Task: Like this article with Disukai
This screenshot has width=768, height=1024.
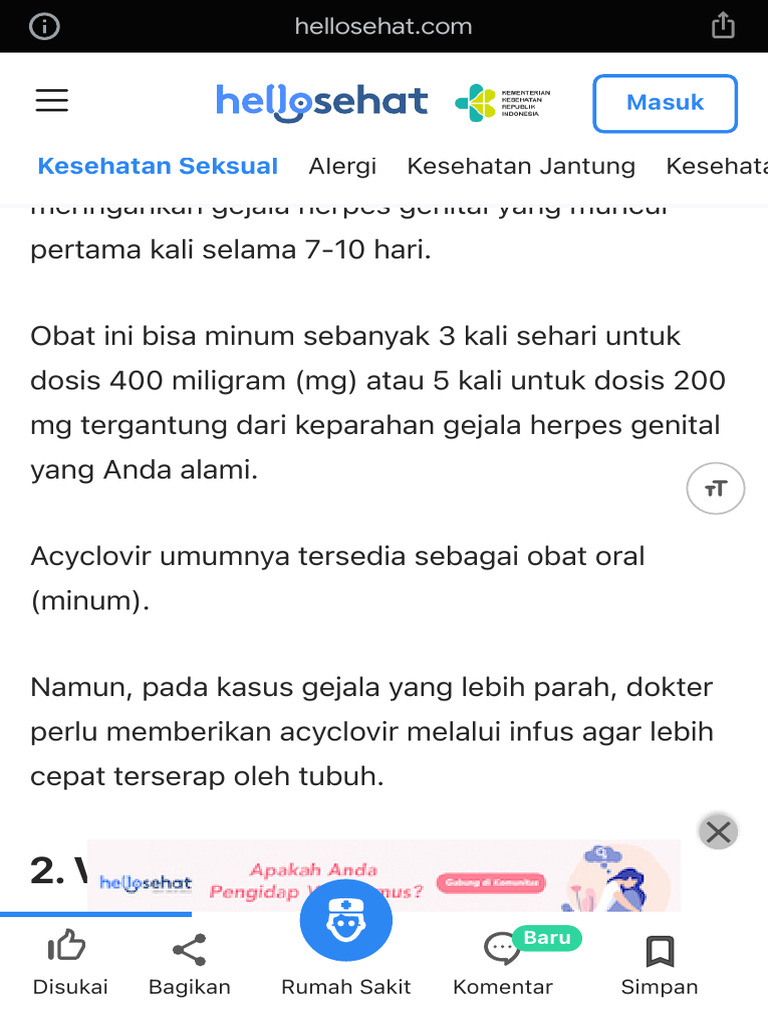Action: 70,963
